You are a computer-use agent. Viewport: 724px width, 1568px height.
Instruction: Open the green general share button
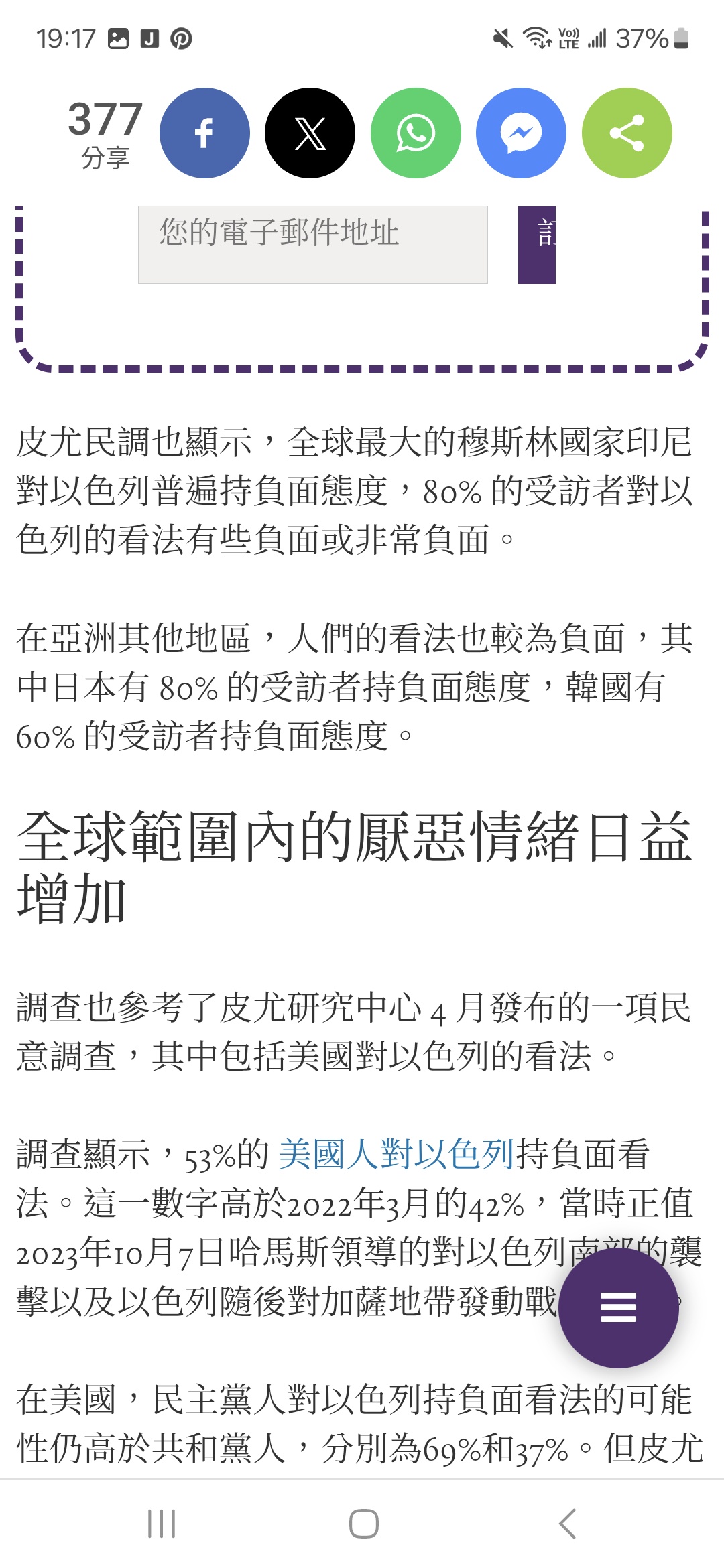click(627, 133)
